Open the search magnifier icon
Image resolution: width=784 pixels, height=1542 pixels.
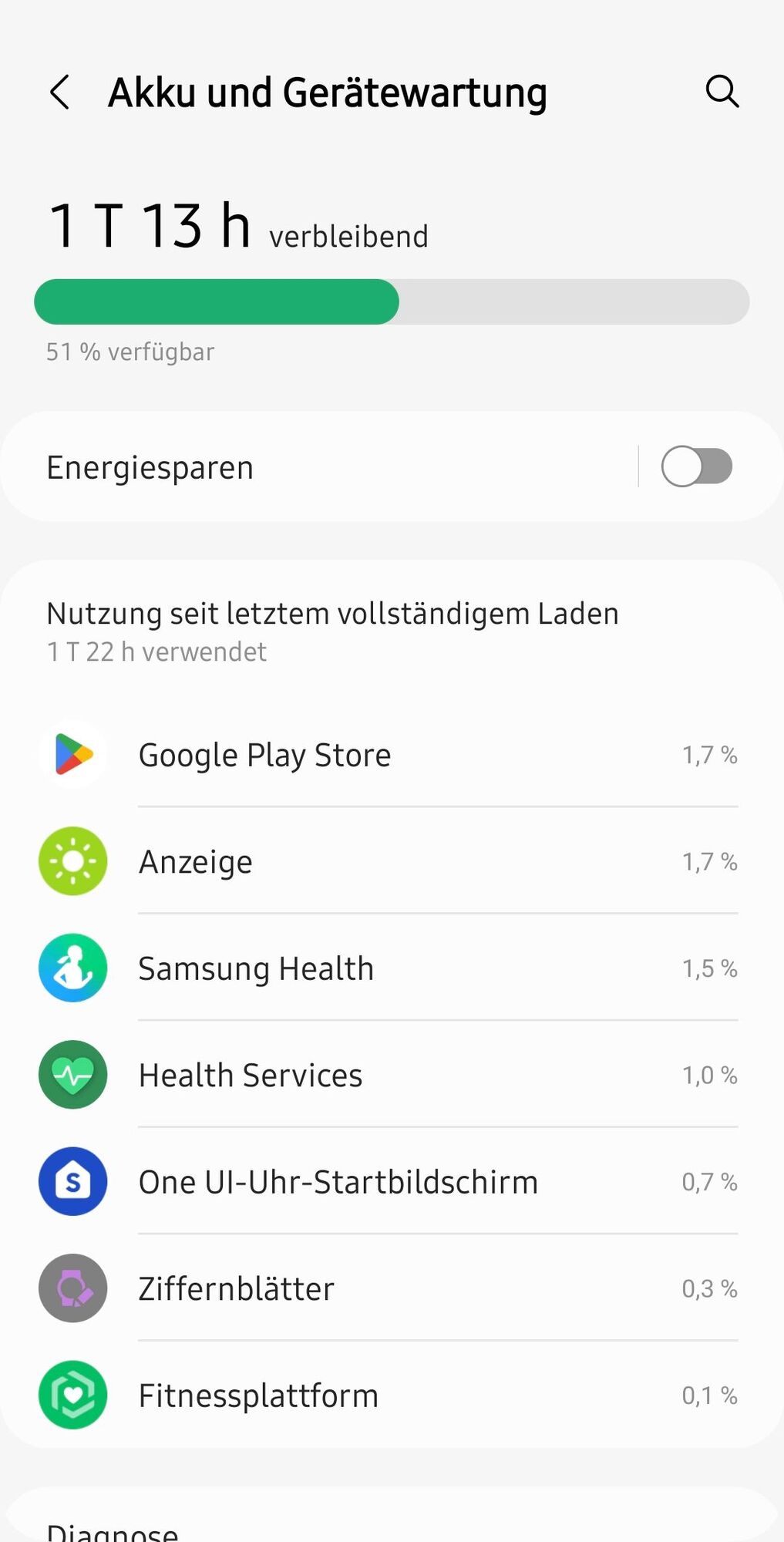point(722,92)
